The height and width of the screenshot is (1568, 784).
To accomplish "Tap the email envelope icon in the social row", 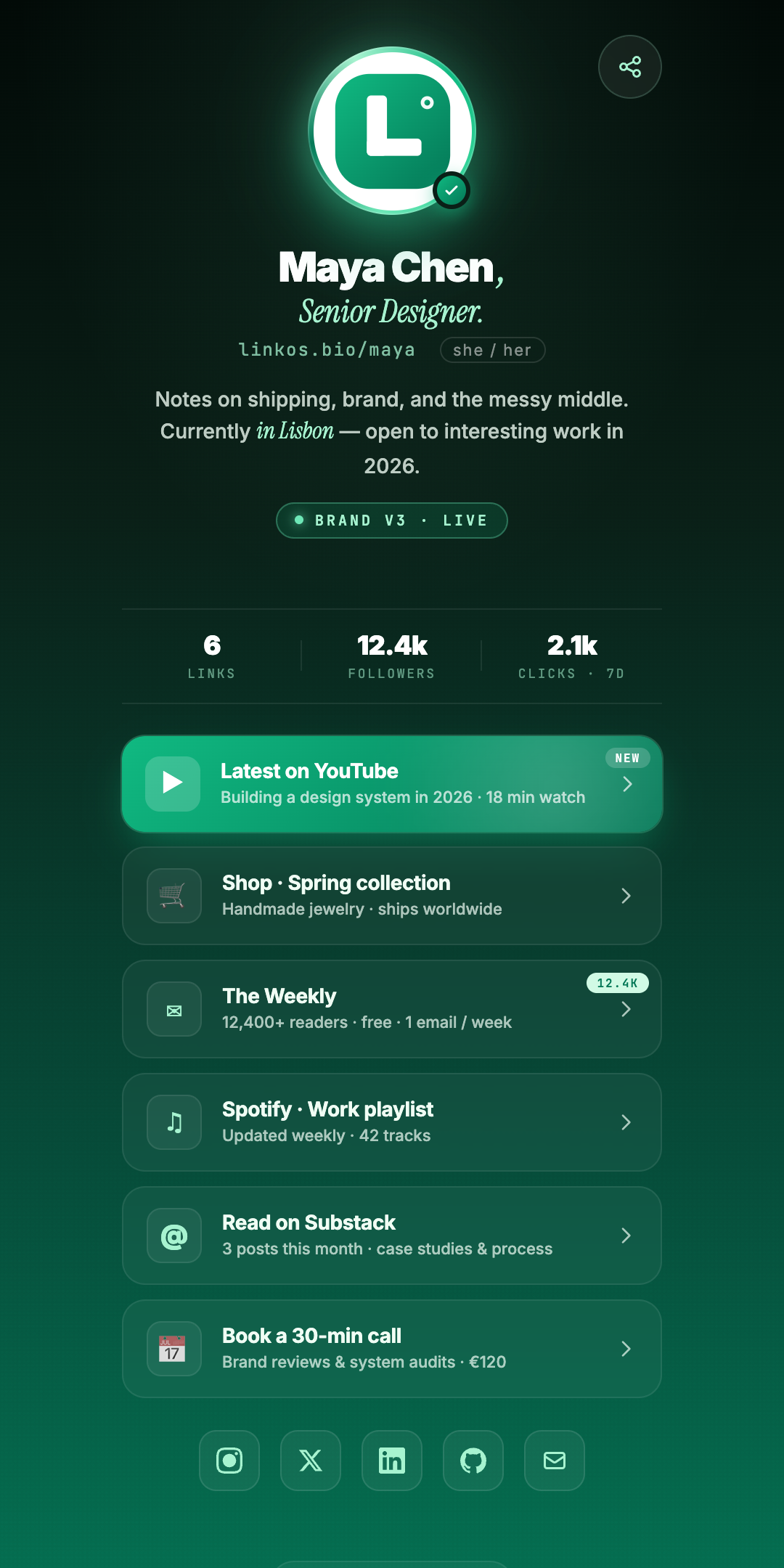I will 555,1461.
